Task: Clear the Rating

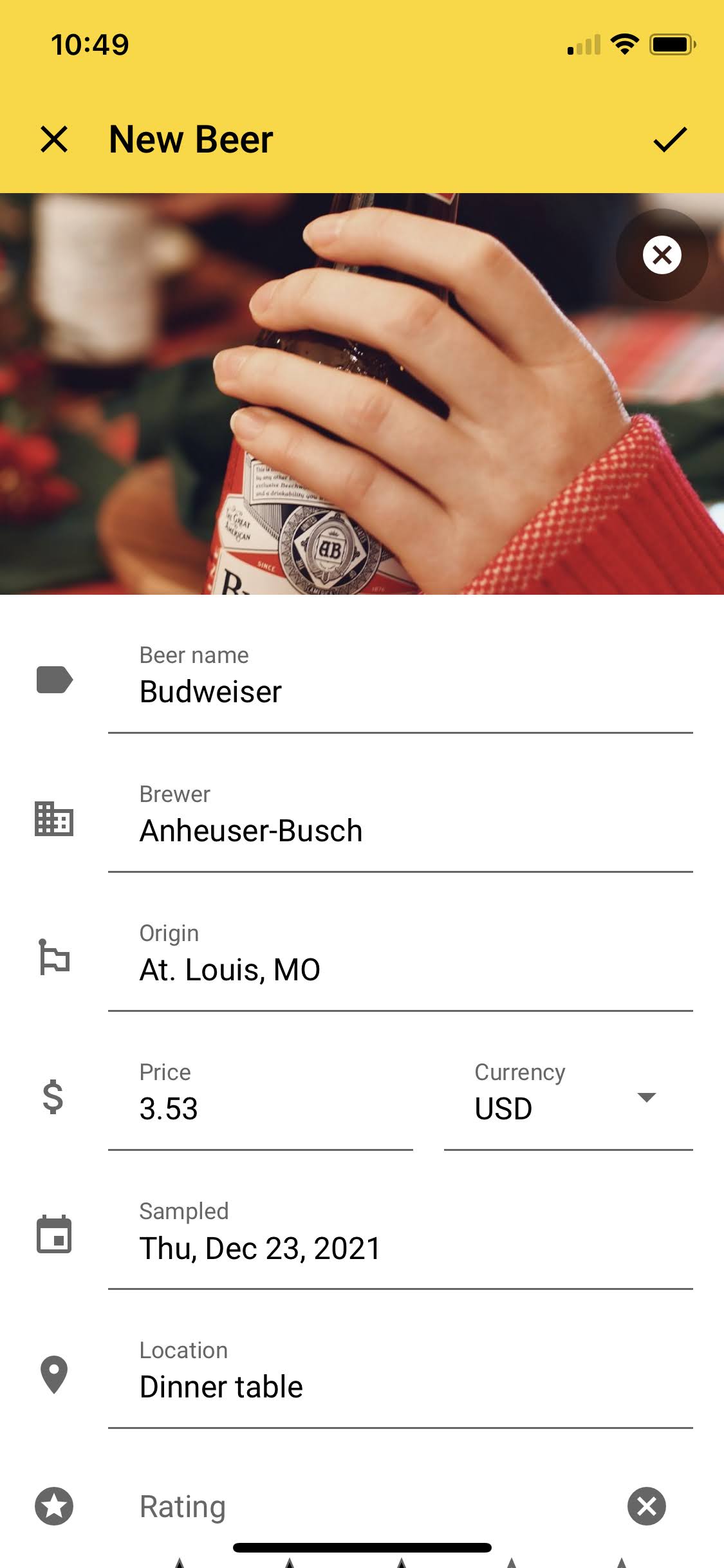Action: click(646, 1506)
